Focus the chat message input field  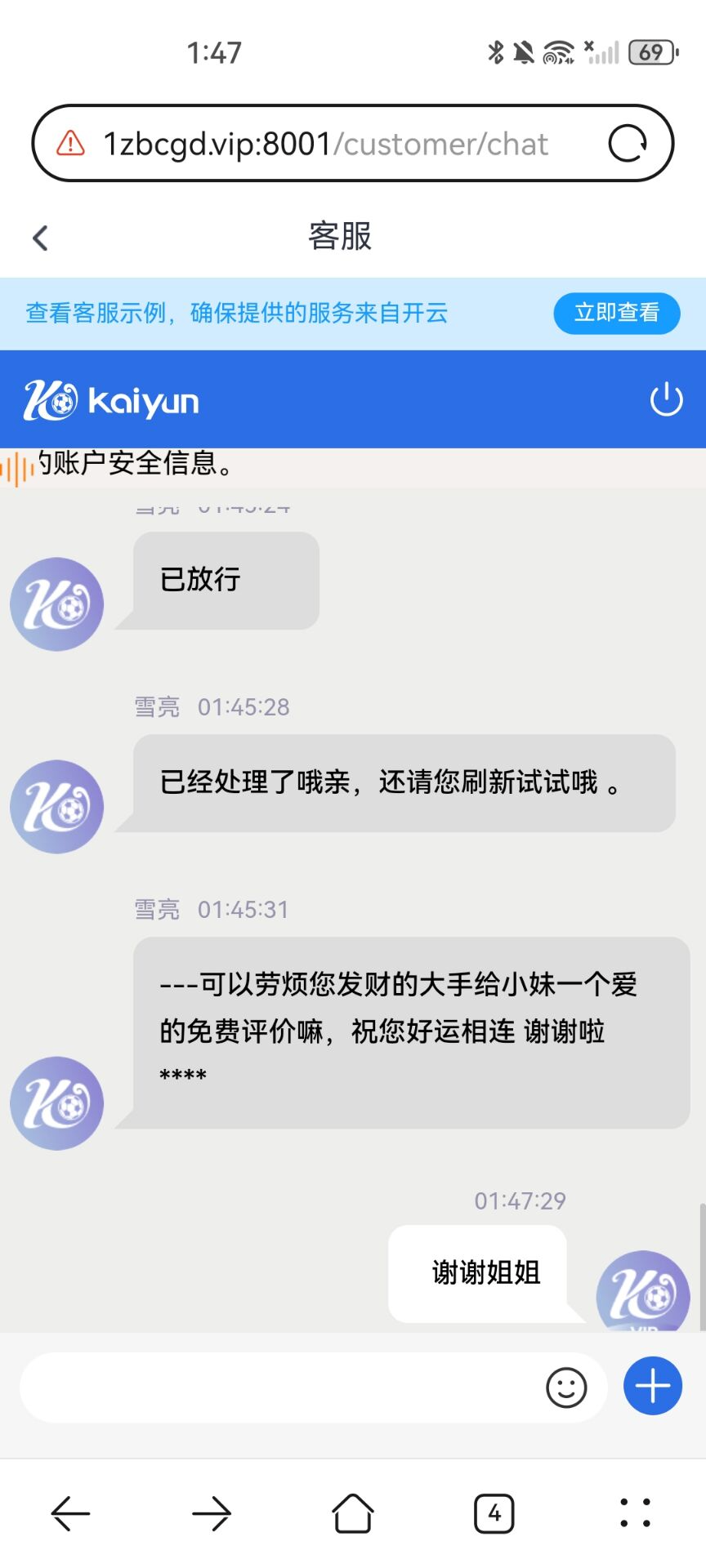click(x=278, y=1387)
